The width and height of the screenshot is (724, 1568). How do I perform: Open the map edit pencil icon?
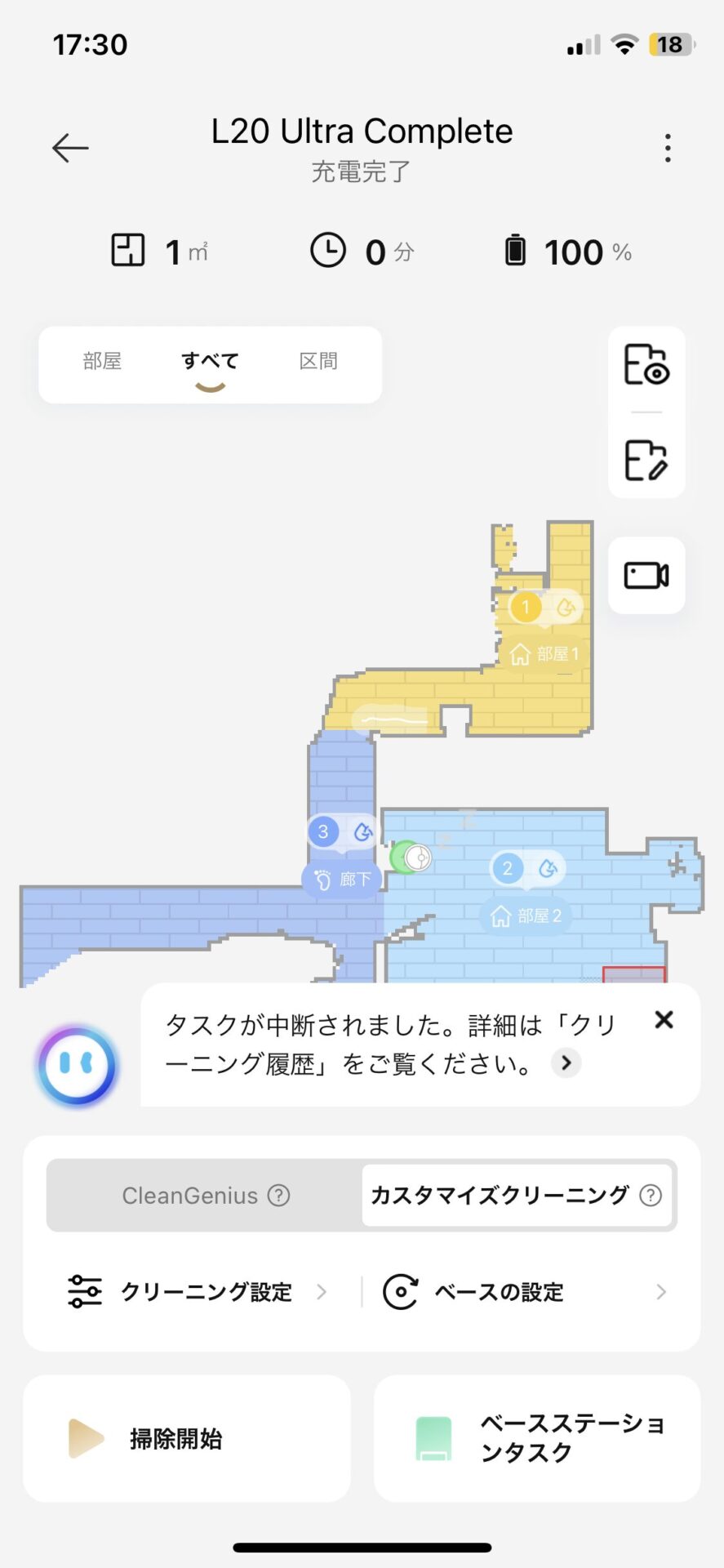(x=646, y=460)
